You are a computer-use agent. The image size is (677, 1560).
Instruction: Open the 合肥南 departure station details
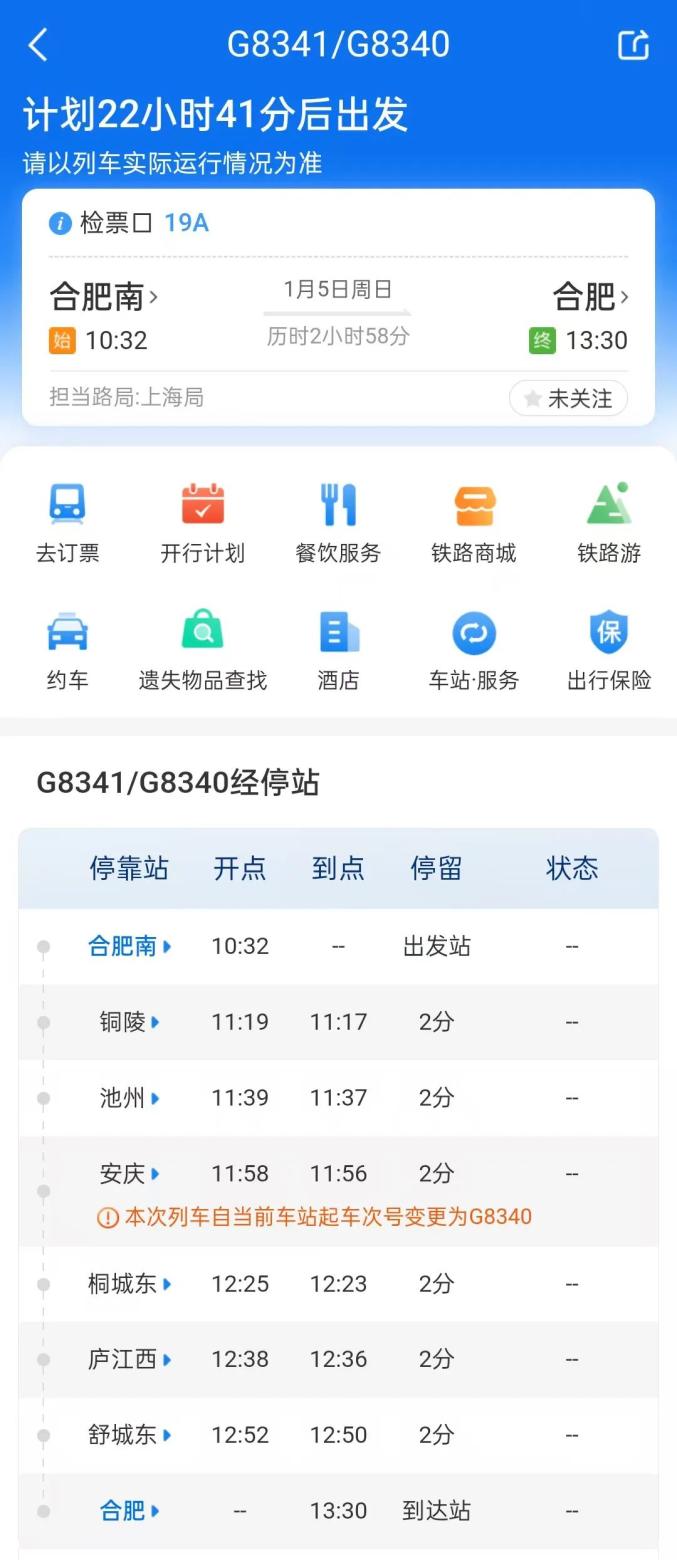point(104,297)
